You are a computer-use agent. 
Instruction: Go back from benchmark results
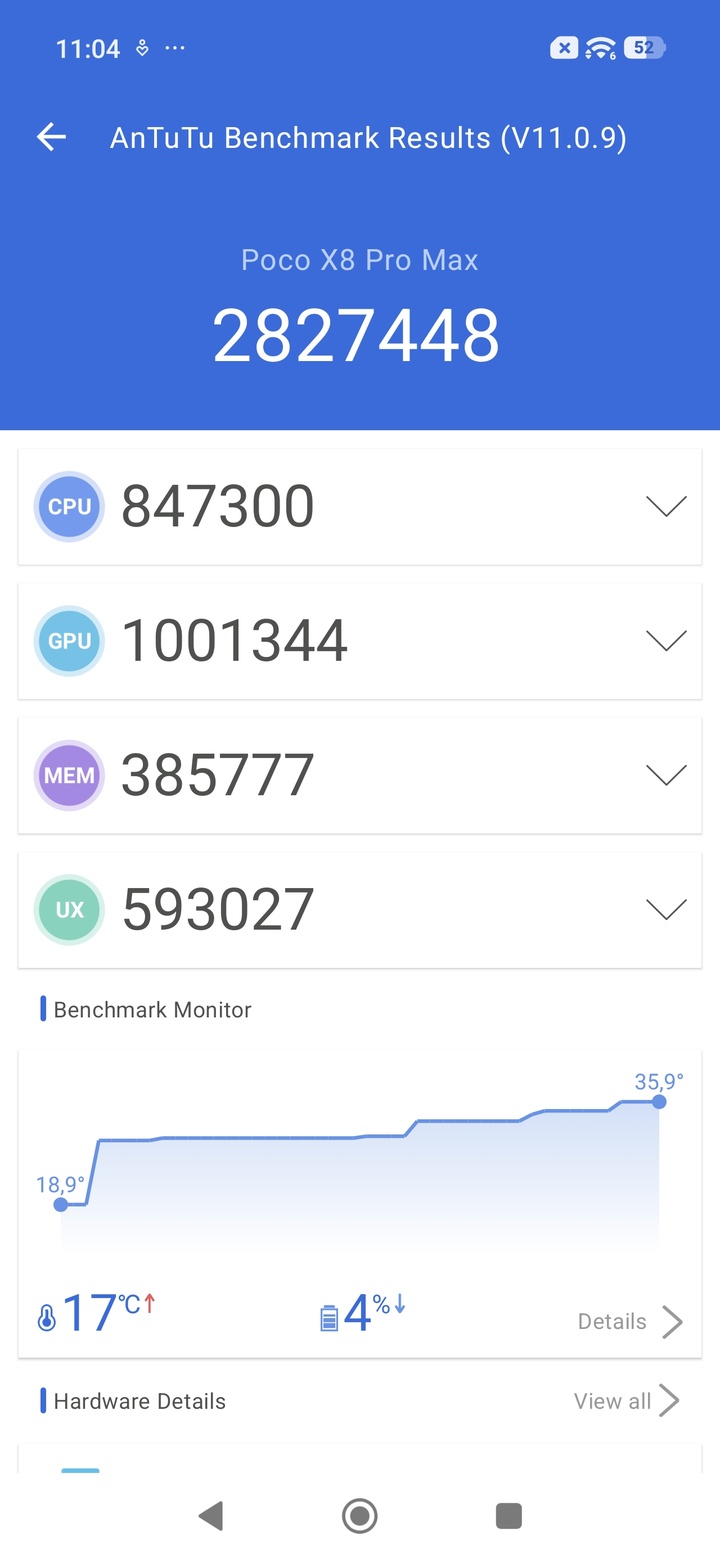click(x=51, y=138)
